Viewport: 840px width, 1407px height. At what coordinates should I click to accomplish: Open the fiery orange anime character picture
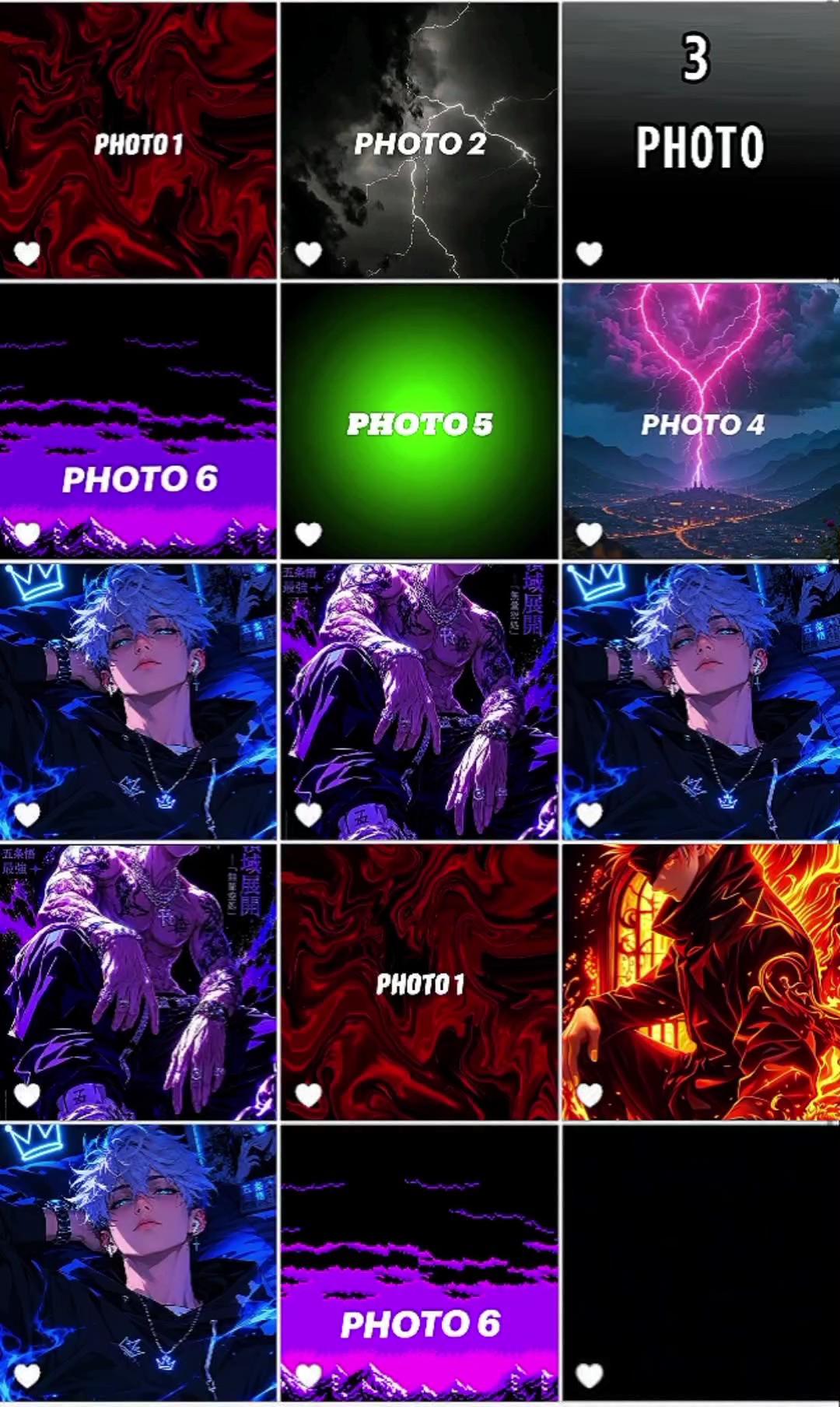[x=701, y=982]
